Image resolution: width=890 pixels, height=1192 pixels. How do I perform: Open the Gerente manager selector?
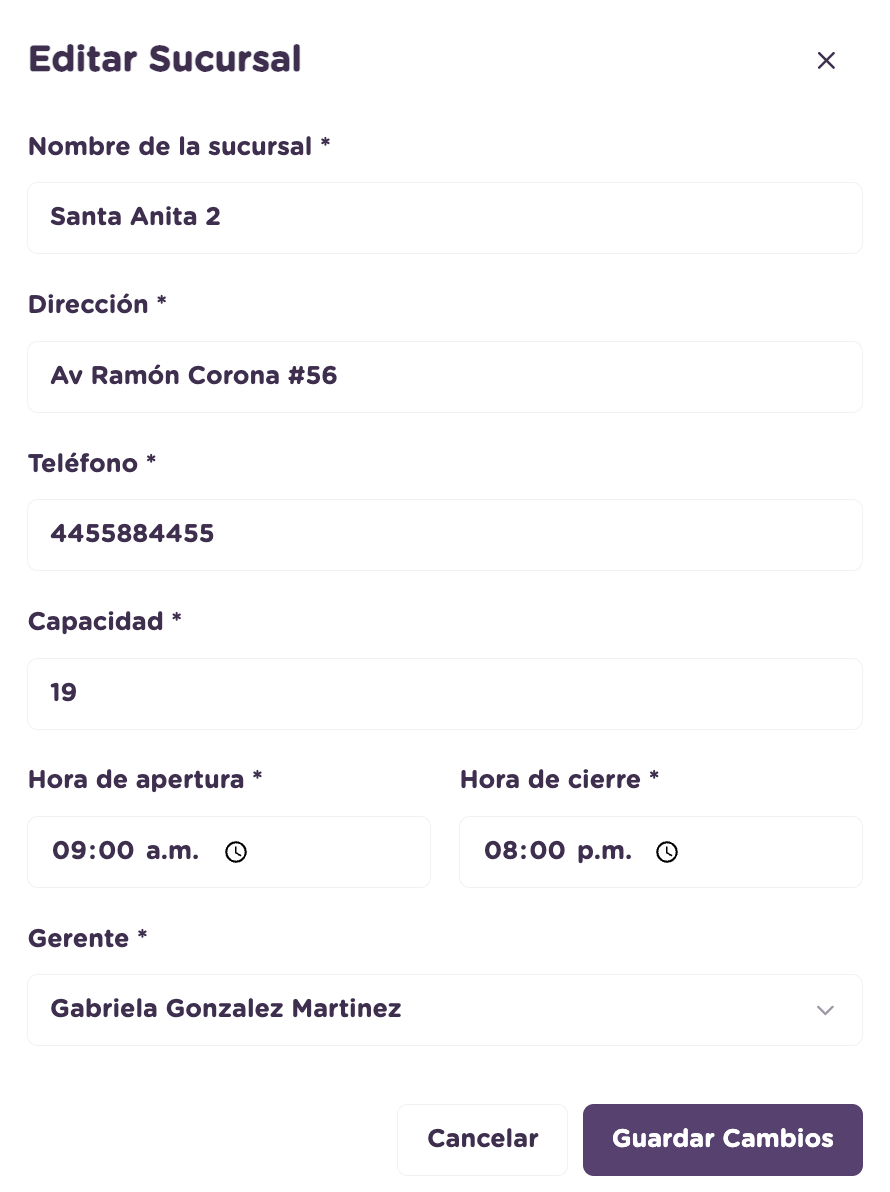445,1010
